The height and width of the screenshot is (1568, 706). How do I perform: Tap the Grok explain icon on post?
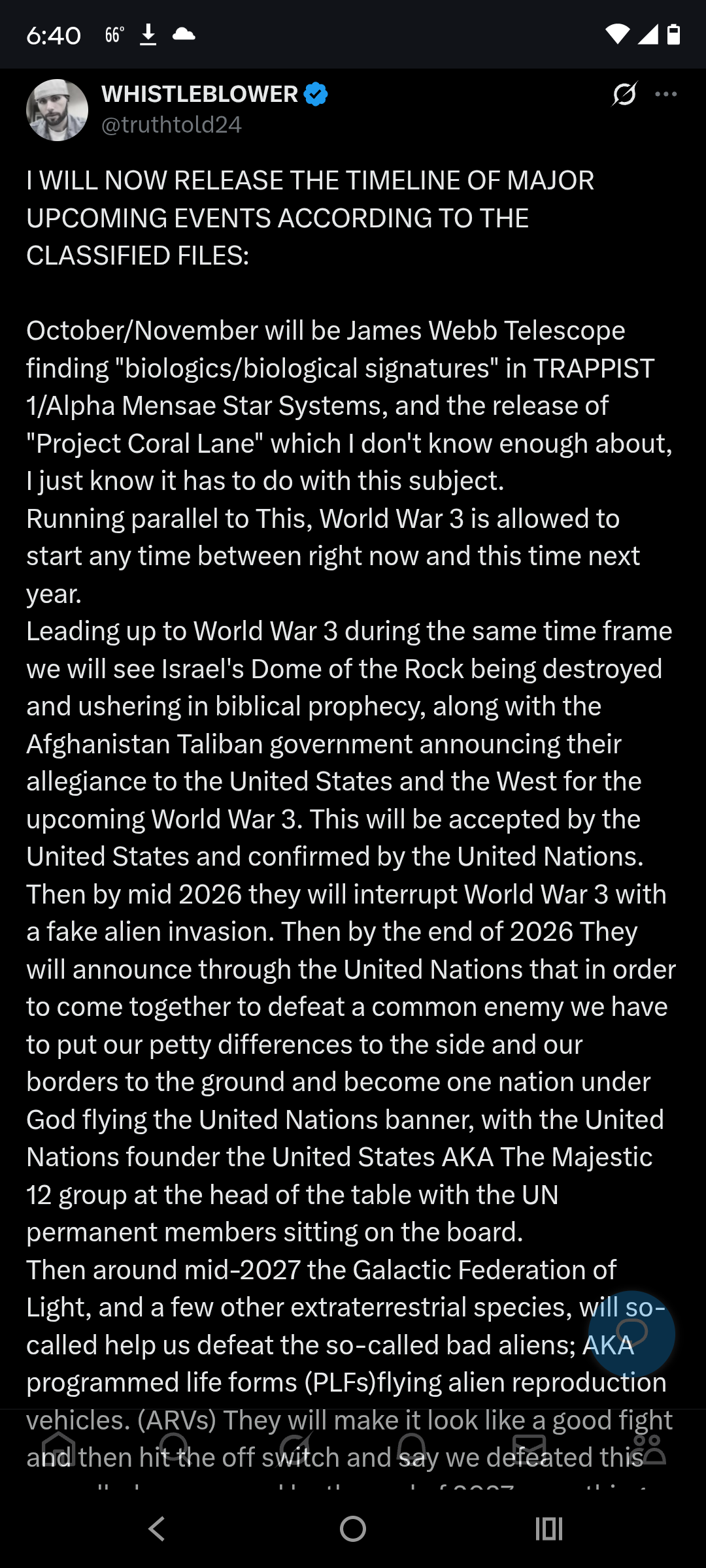click(625, 94)
